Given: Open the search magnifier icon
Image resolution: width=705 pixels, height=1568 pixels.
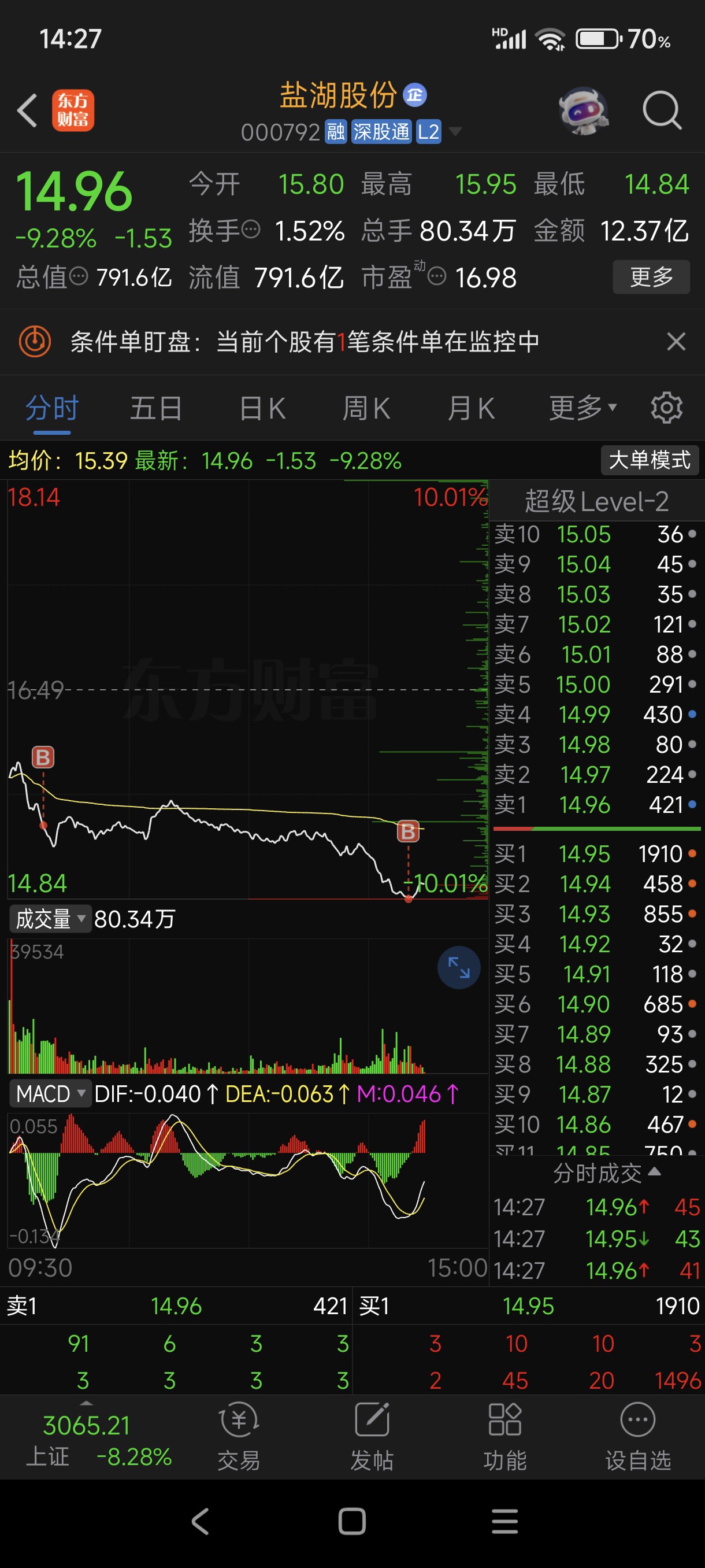Looking at the screenshot, I should click(x=662, y=110).
